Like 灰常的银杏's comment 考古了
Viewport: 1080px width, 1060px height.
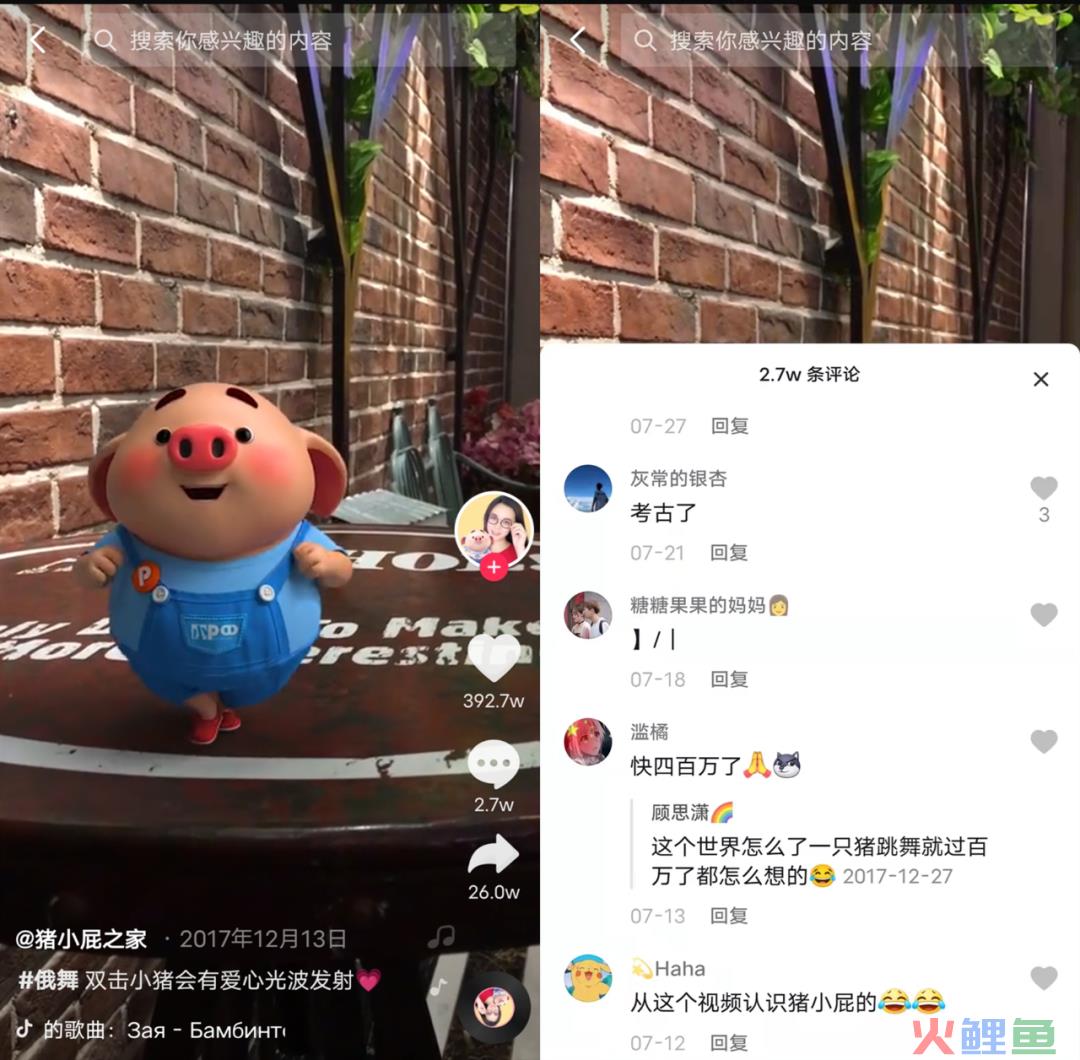click(1043, 488)
